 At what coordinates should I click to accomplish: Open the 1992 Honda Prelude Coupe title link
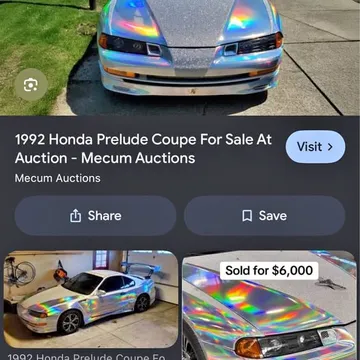coord(143,149)
